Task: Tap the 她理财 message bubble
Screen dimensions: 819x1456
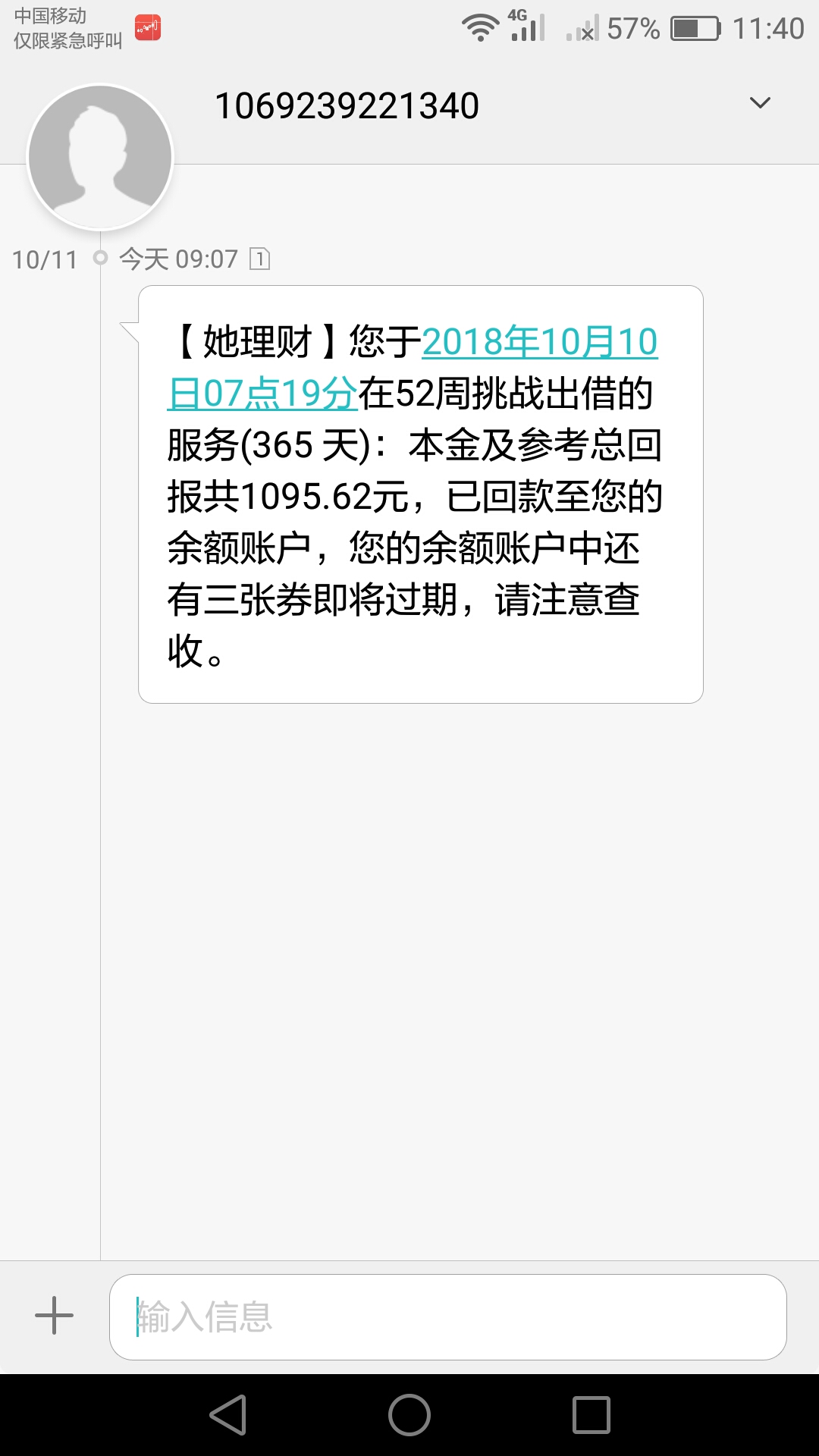Action: tap(421, 494)
